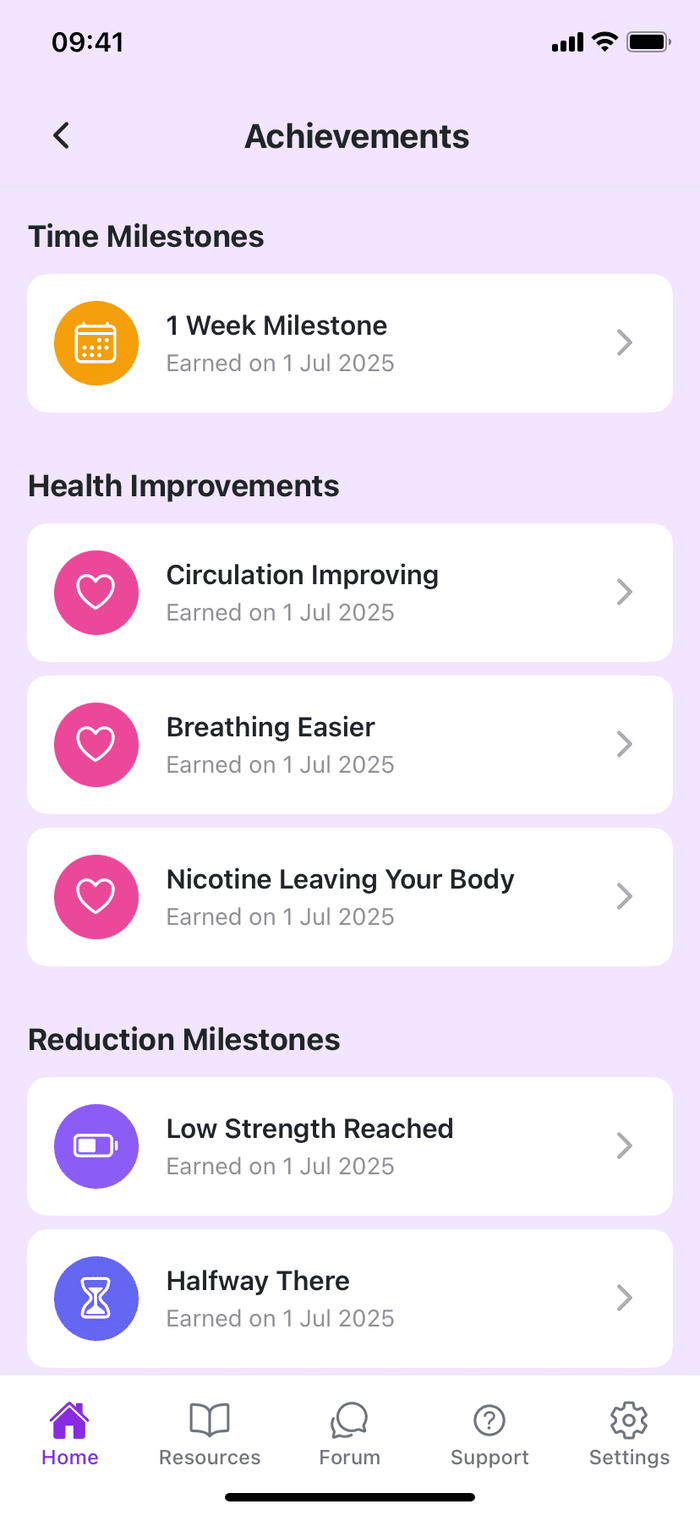Open the Breathing Easier achievement
Viewport: 700px width, 1515px height.
(350, 744)
